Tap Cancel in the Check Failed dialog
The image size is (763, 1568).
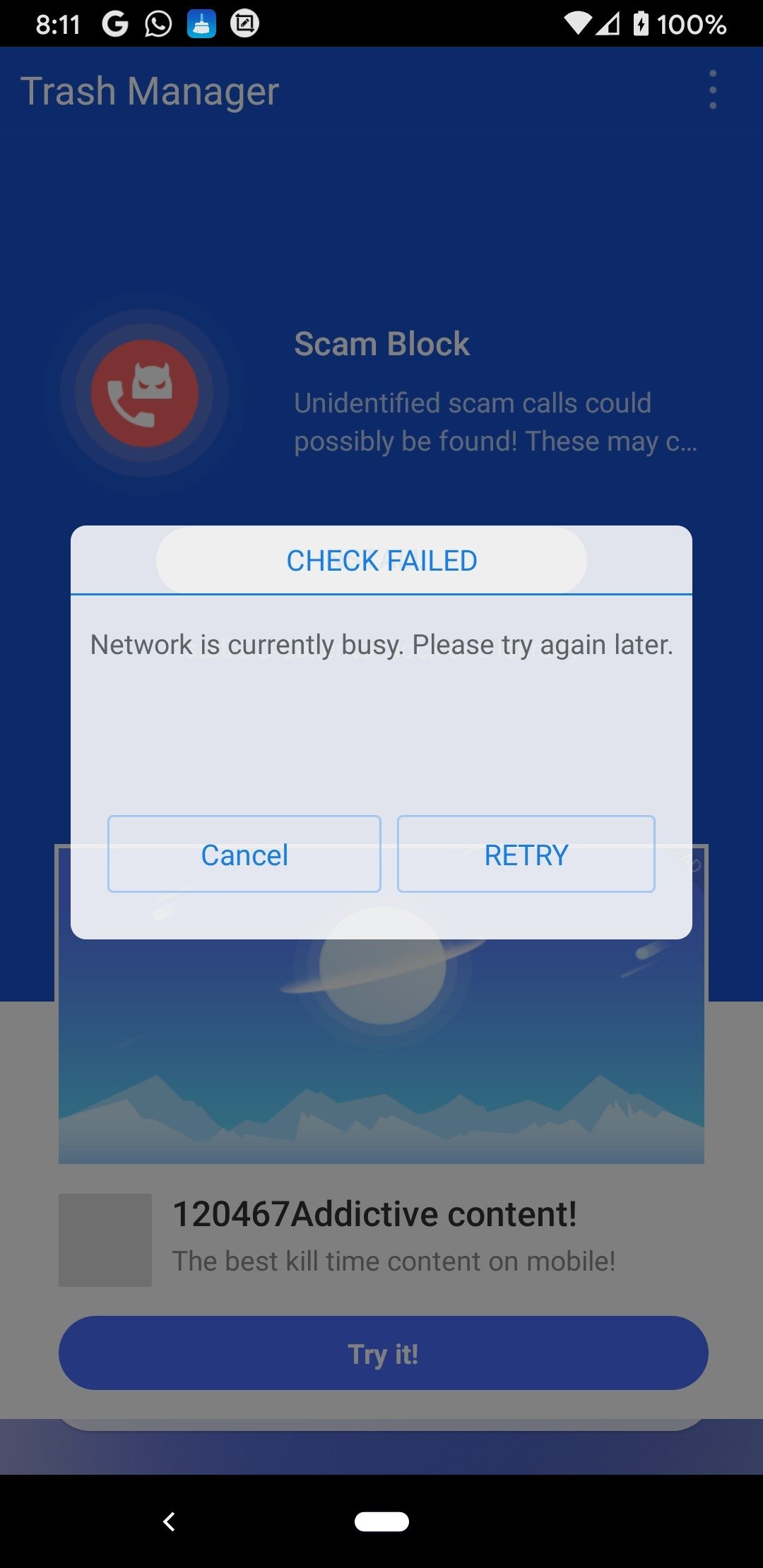click(x=244, y=854)
